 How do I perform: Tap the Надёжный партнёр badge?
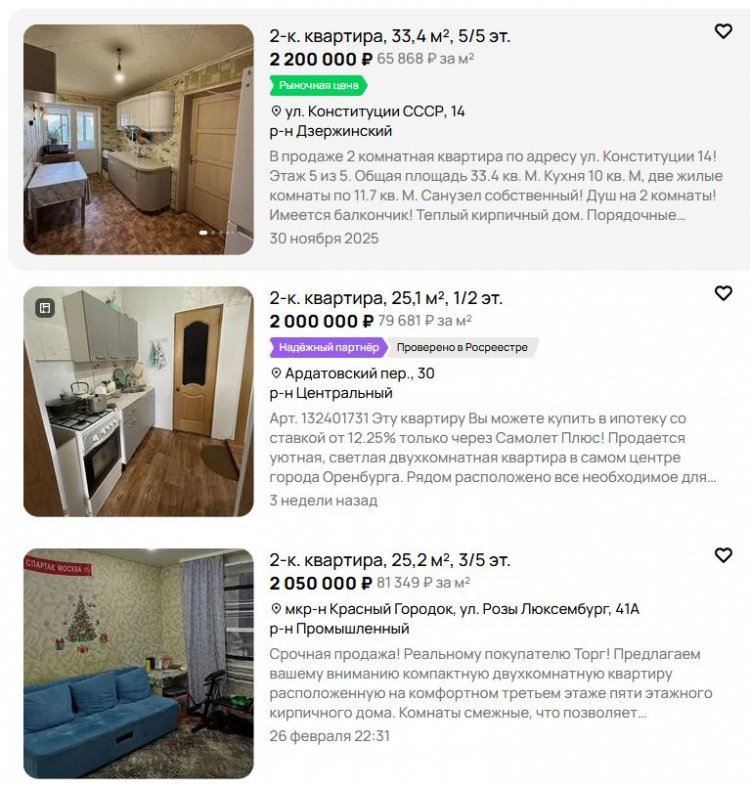point(327,348)
